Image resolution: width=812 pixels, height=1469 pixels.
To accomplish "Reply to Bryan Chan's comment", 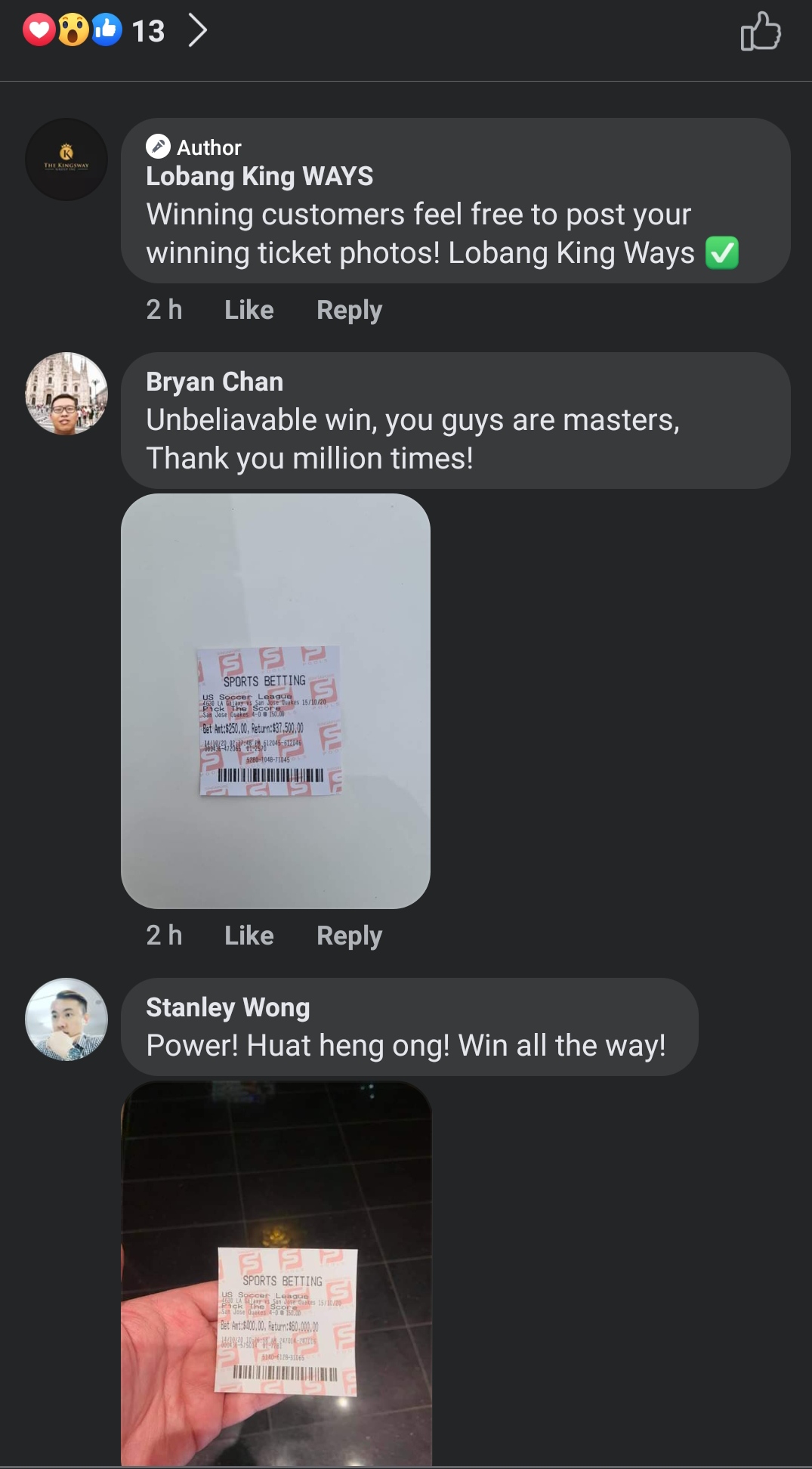I will (349, 936).
